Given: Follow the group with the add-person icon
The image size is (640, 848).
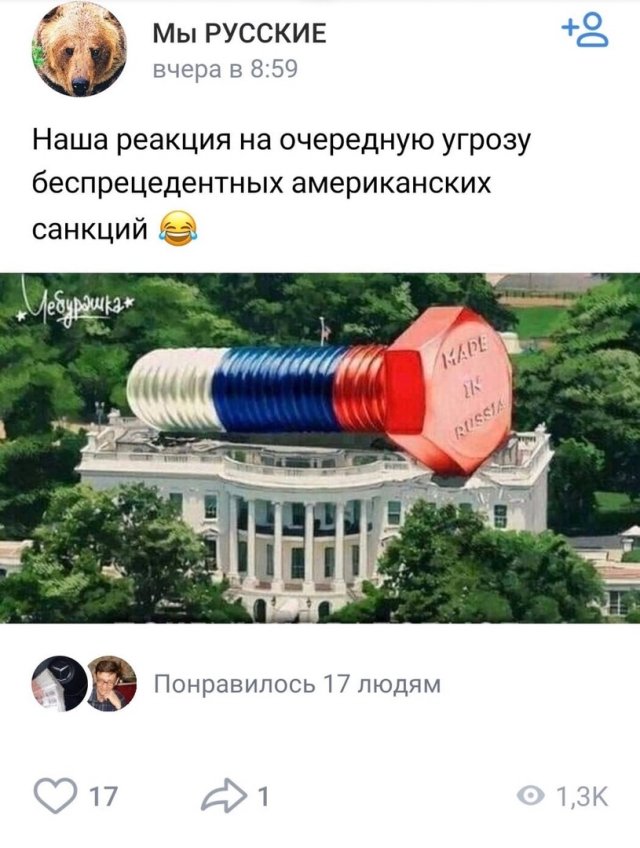Looking at the screenshot, I should pyautogui.click(x=585, y=30).
